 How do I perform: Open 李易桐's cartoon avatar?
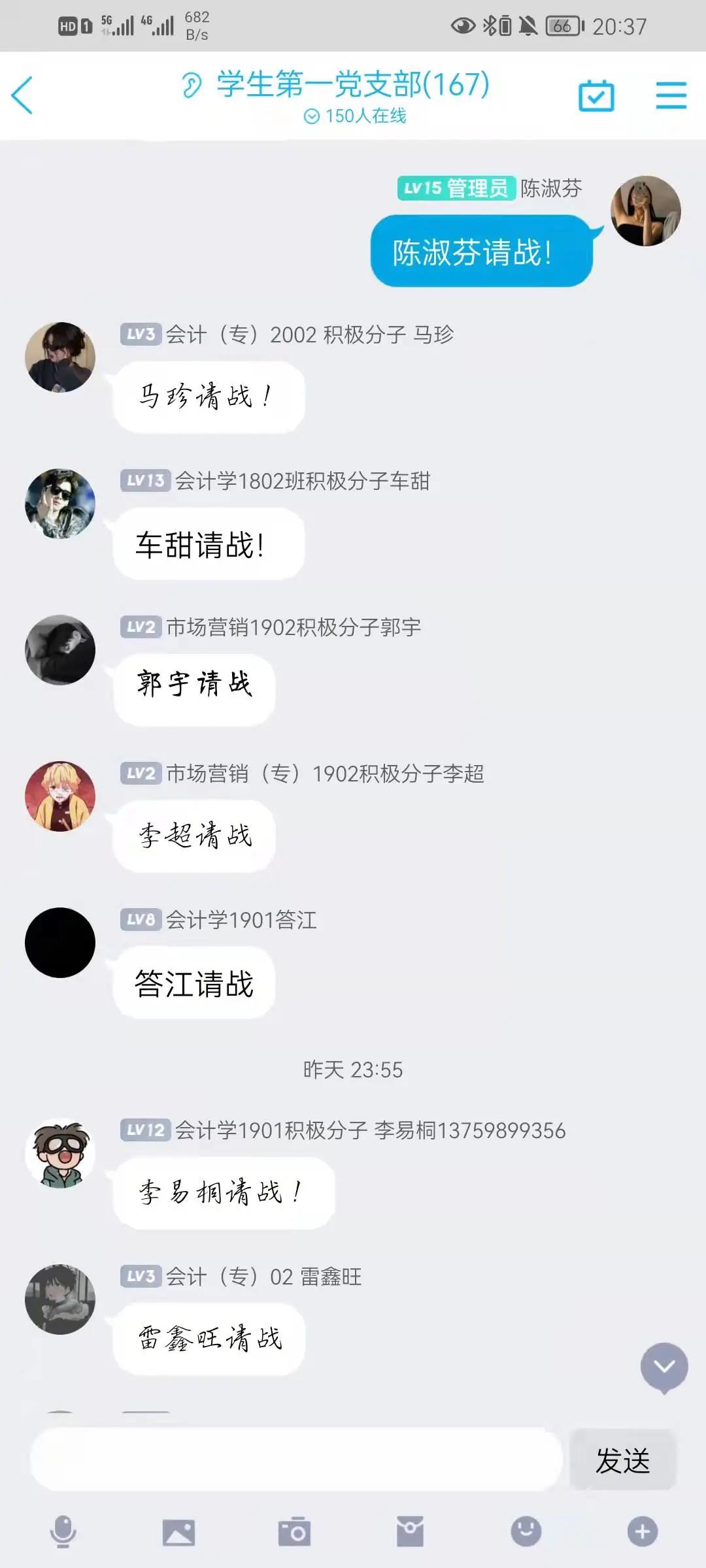pyautogui.click(x=60, y=1153)
